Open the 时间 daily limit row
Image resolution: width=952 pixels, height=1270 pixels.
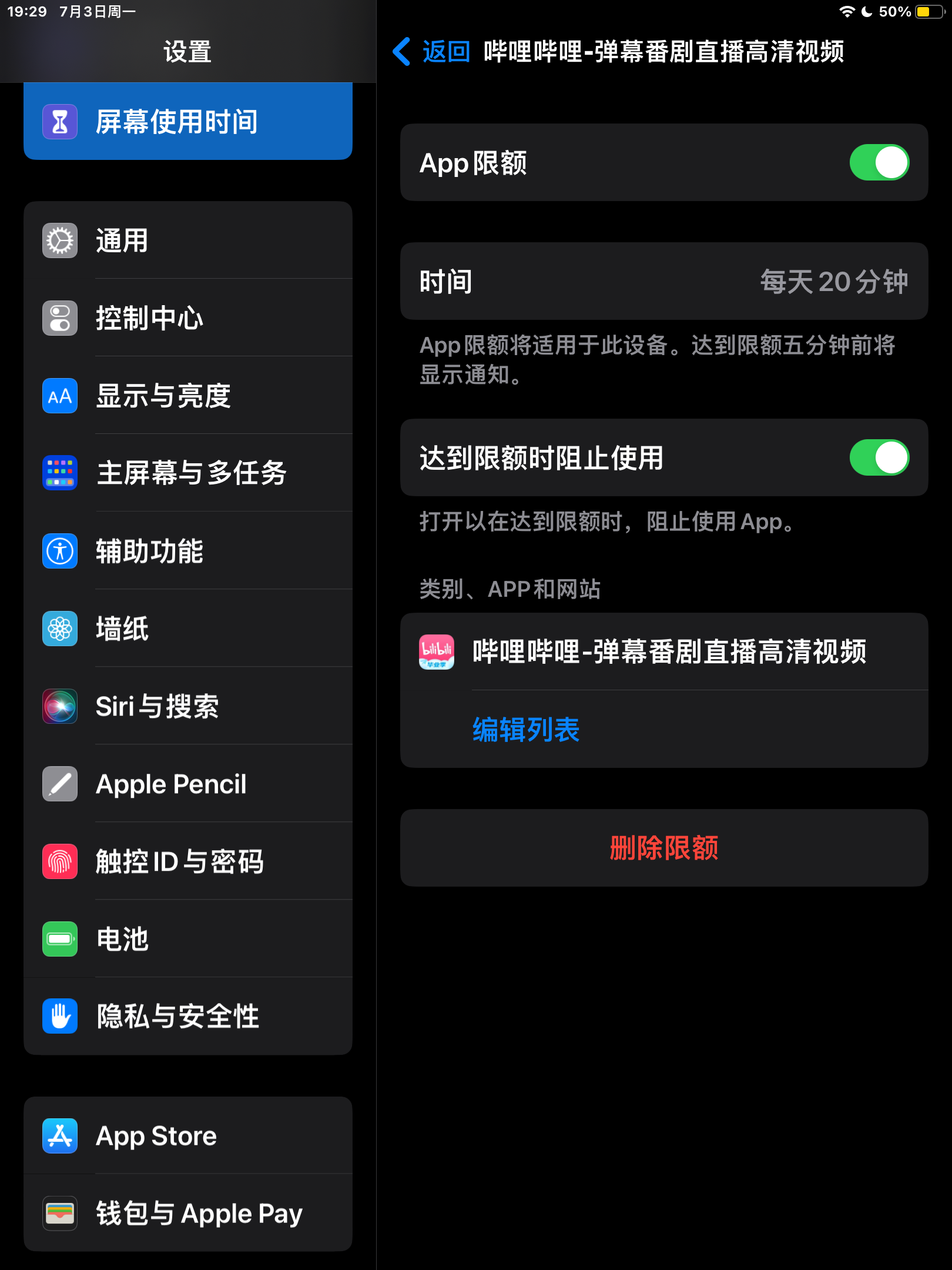[663, 282]
